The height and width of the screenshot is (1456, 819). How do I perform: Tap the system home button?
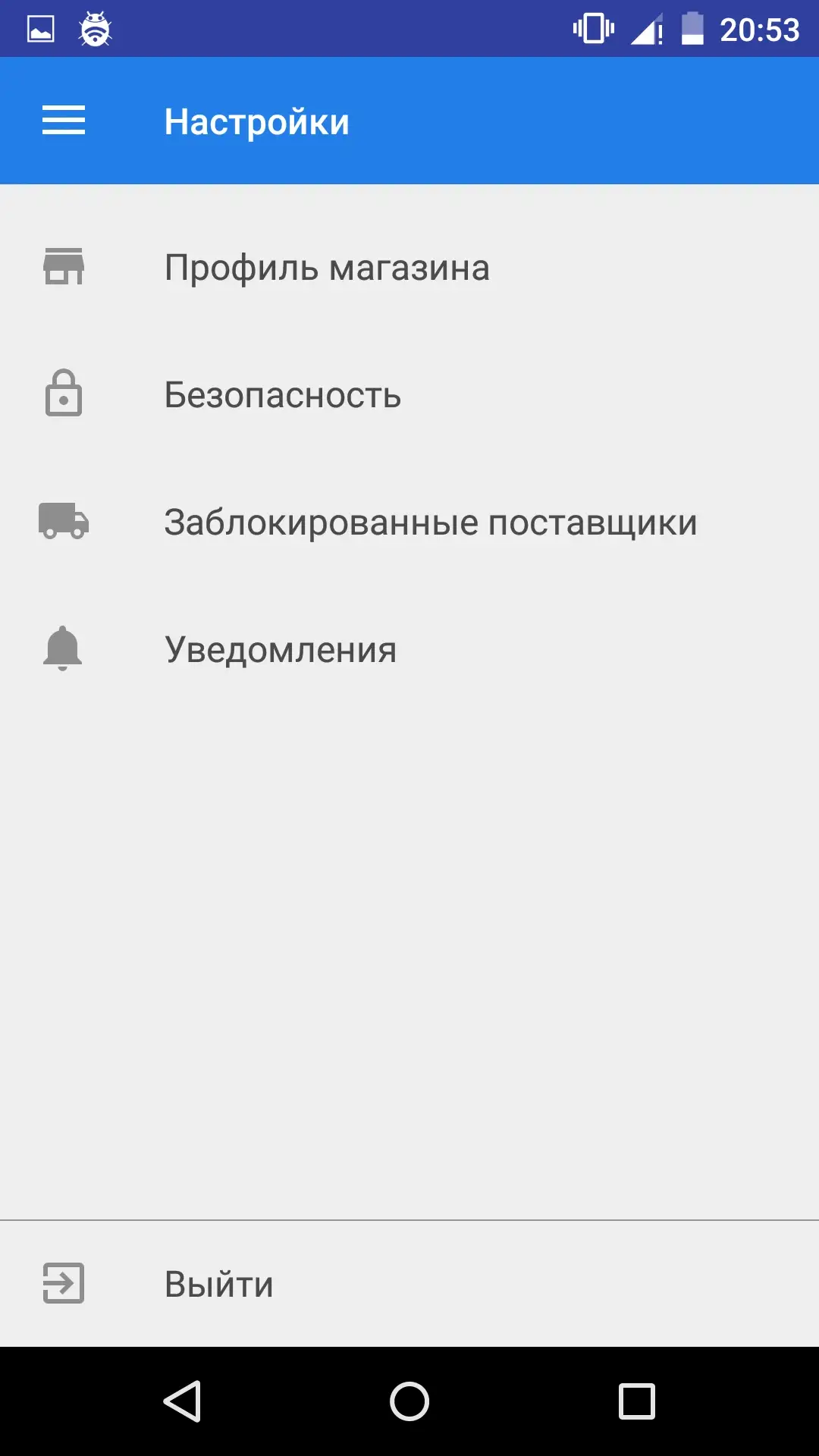[409, 1401]
